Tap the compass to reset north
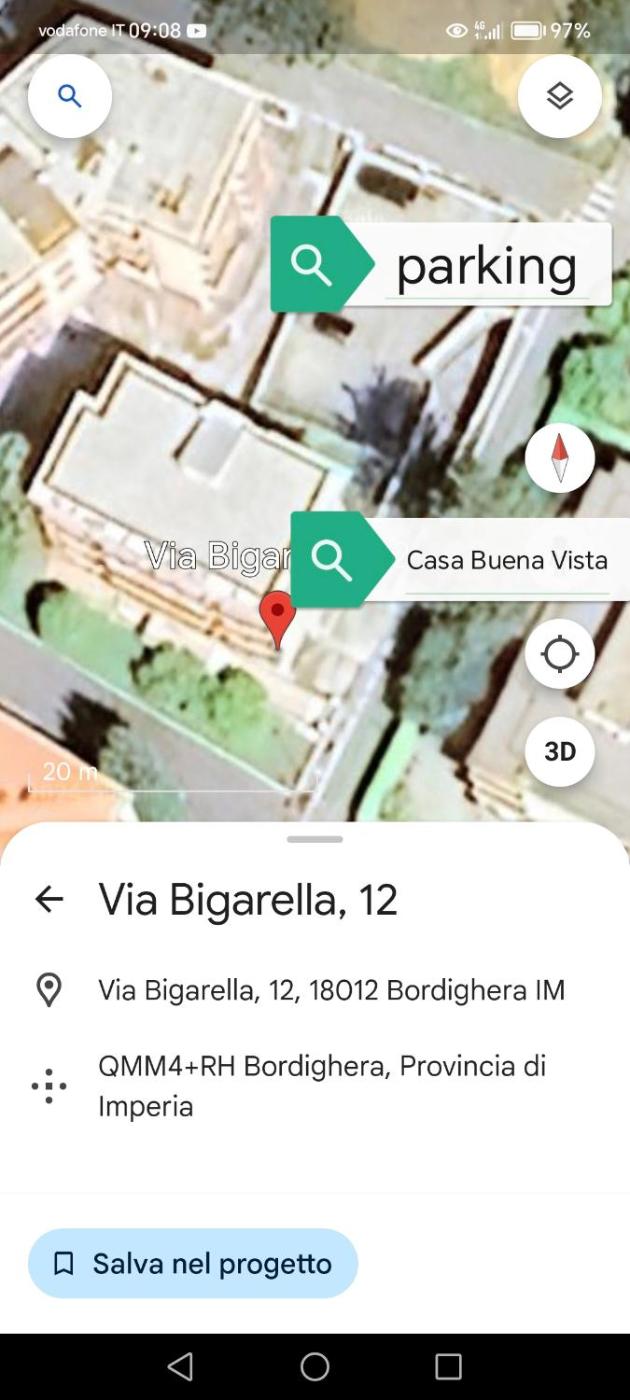Viewport: 630px width, 1400px height. (x=559, y=459)
